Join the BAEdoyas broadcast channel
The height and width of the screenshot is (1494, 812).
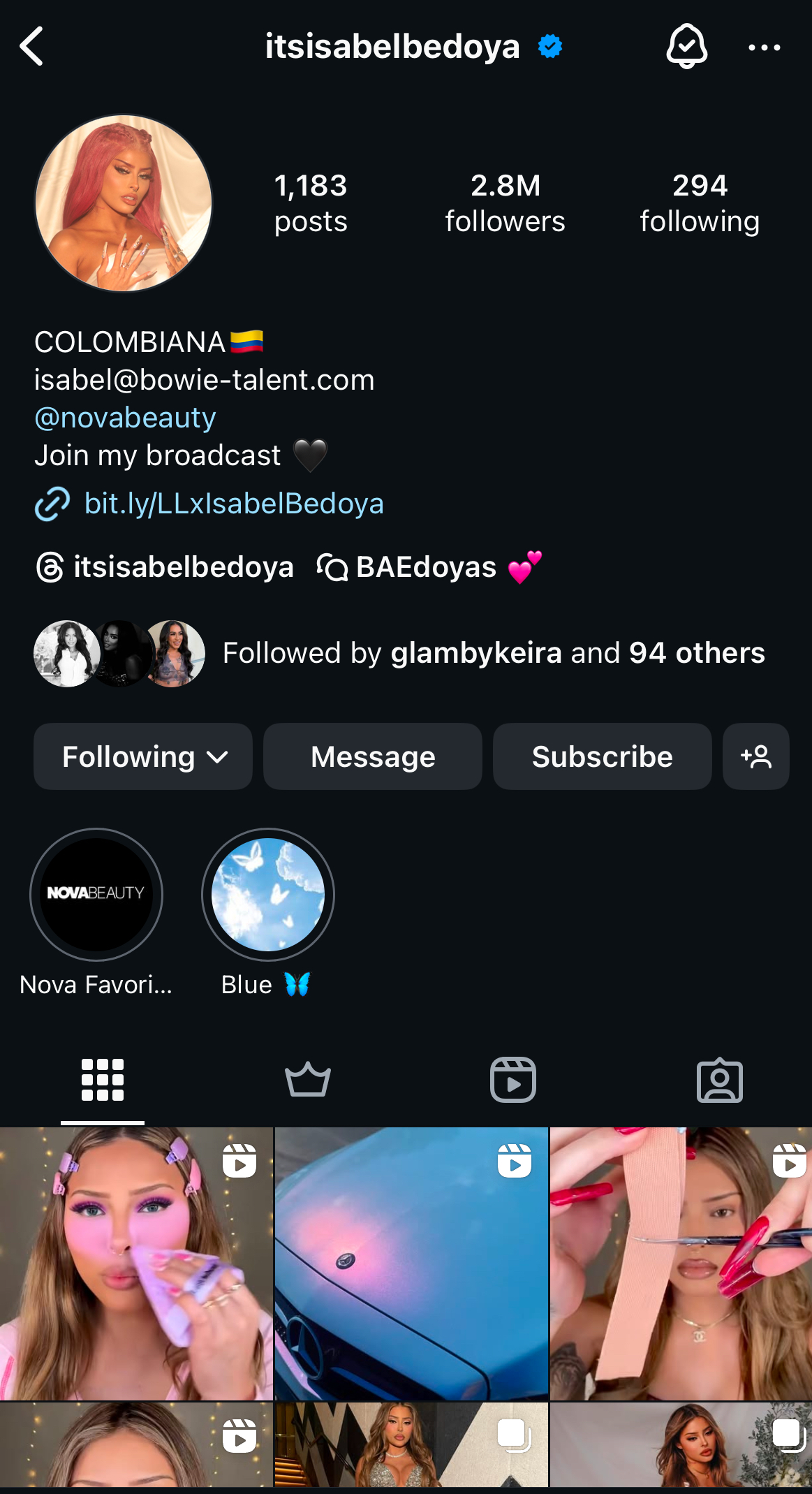click(429, 567)
